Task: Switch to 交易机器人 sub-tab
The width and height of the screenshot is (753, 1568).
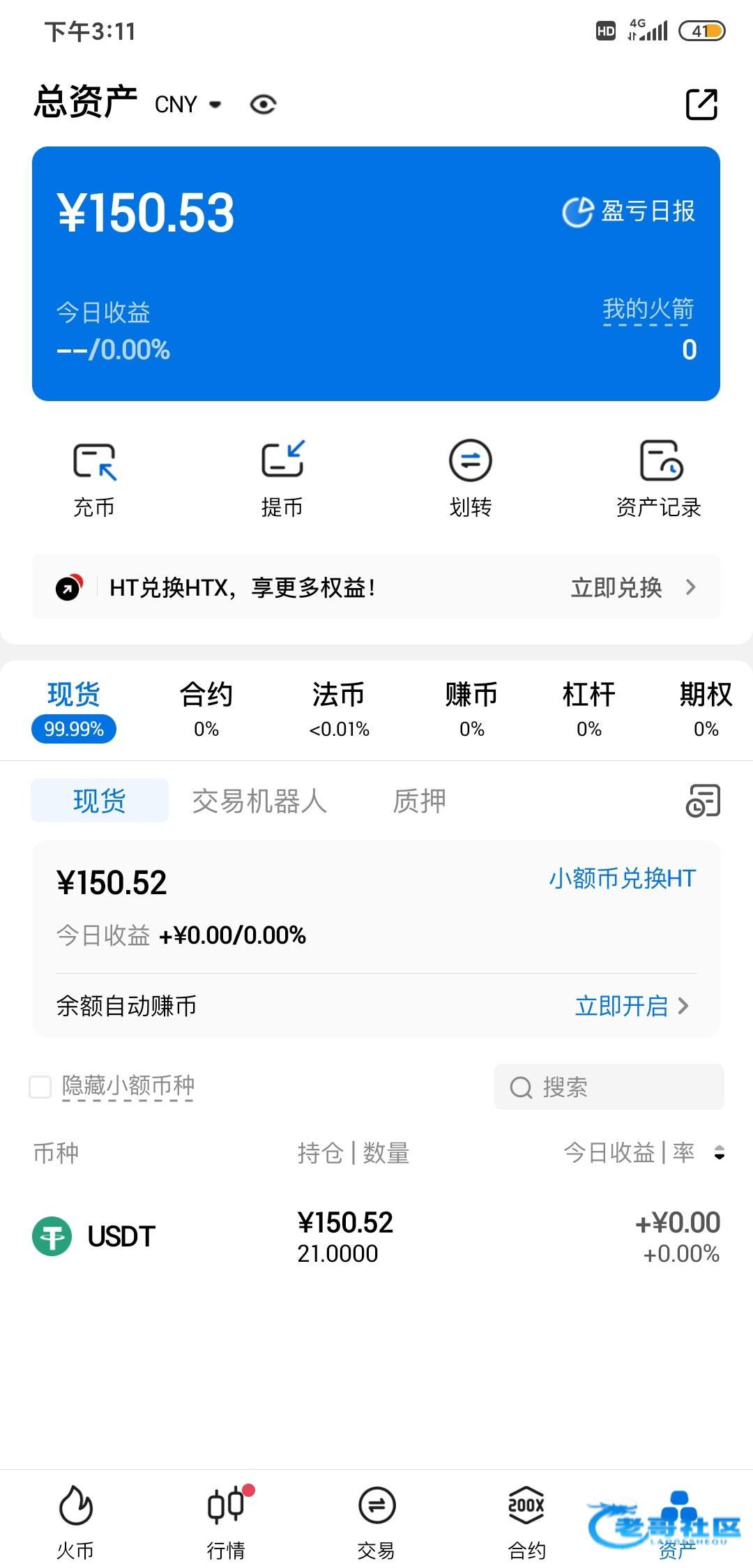Action: click(259, 801)
